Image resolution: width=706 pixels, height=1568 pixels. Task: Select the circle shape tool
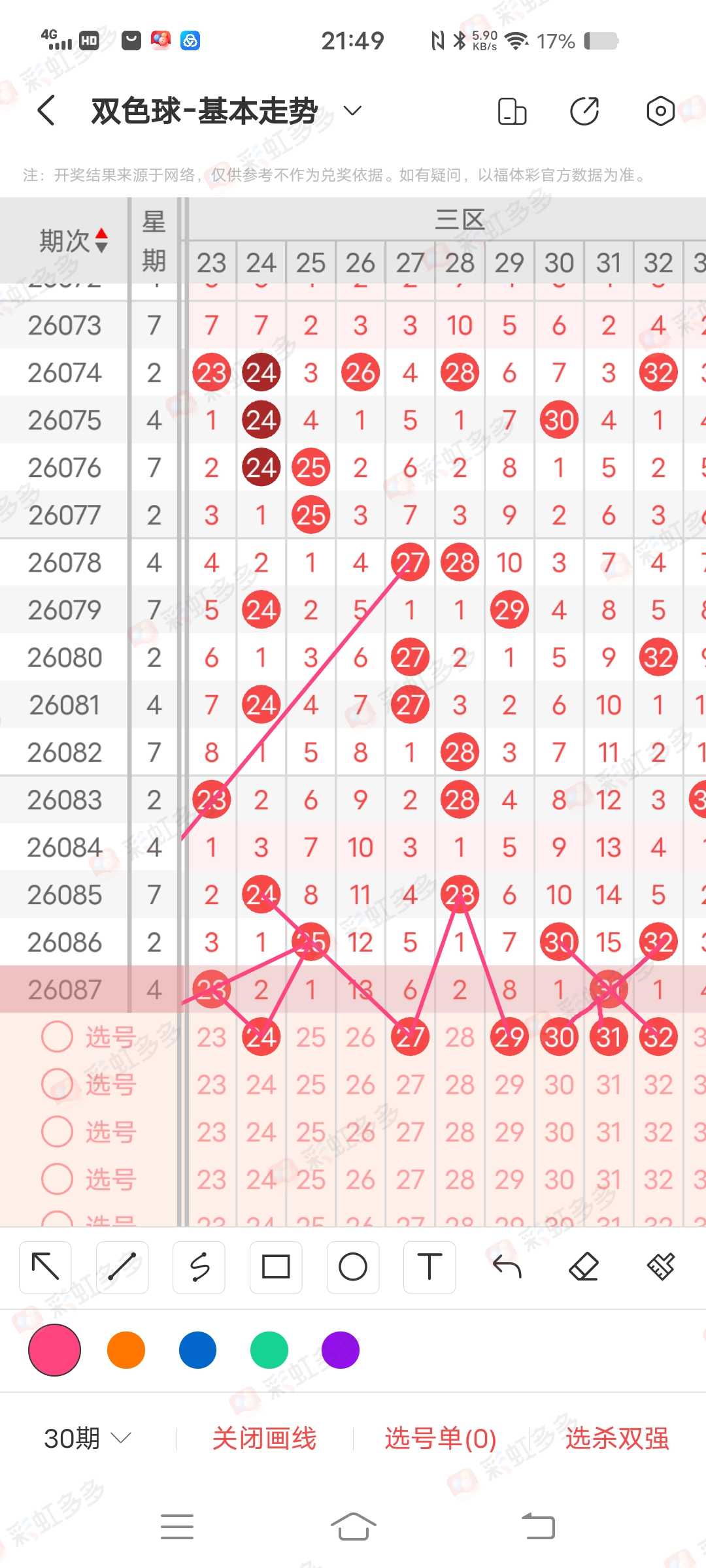click(353, 1267)
